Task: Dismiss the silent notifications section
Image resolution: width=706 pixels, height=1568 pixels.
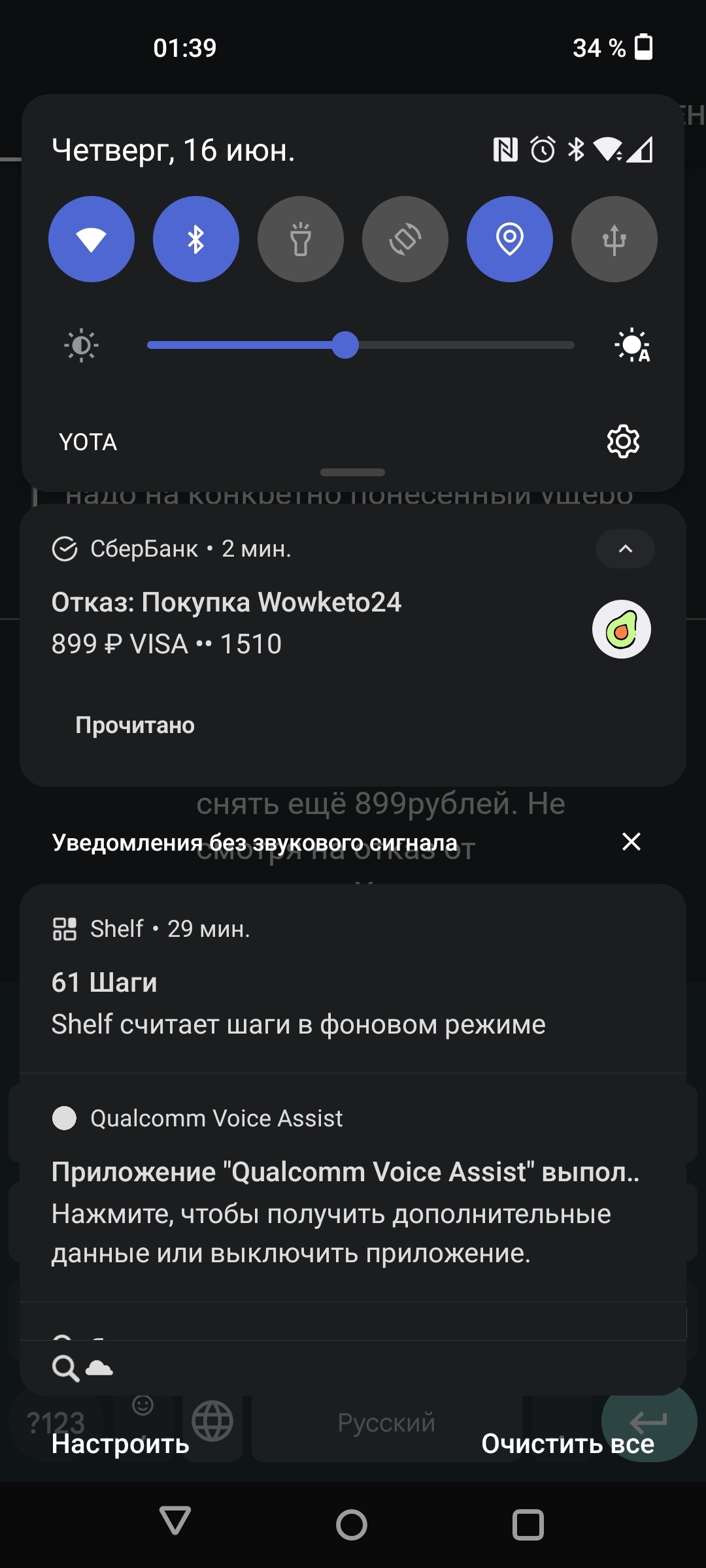Action: pos(631,841)
